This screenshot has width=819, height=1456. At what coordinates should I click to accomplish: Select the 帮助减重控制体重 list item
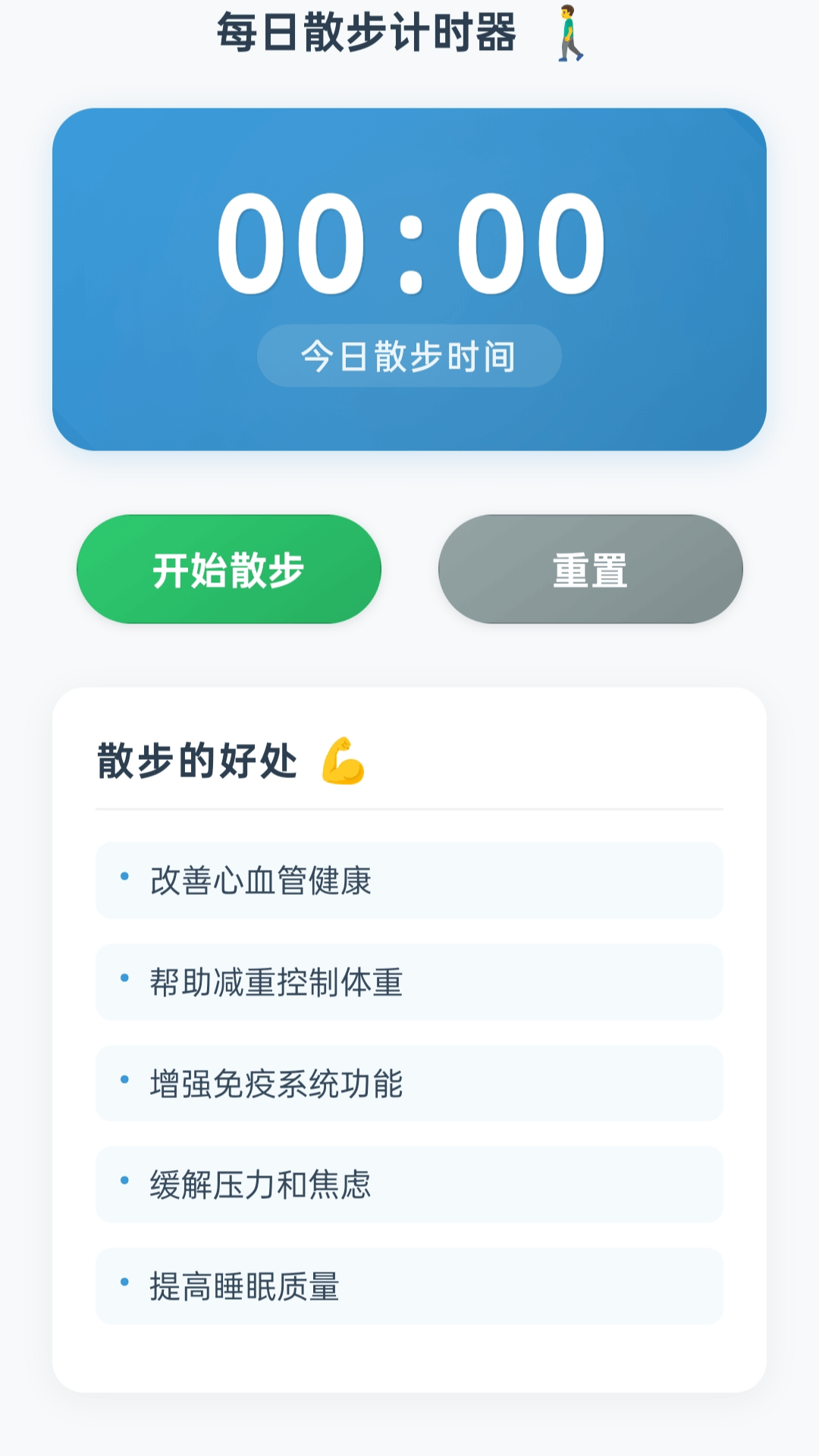pyautogui.click(x=409, y=982)
